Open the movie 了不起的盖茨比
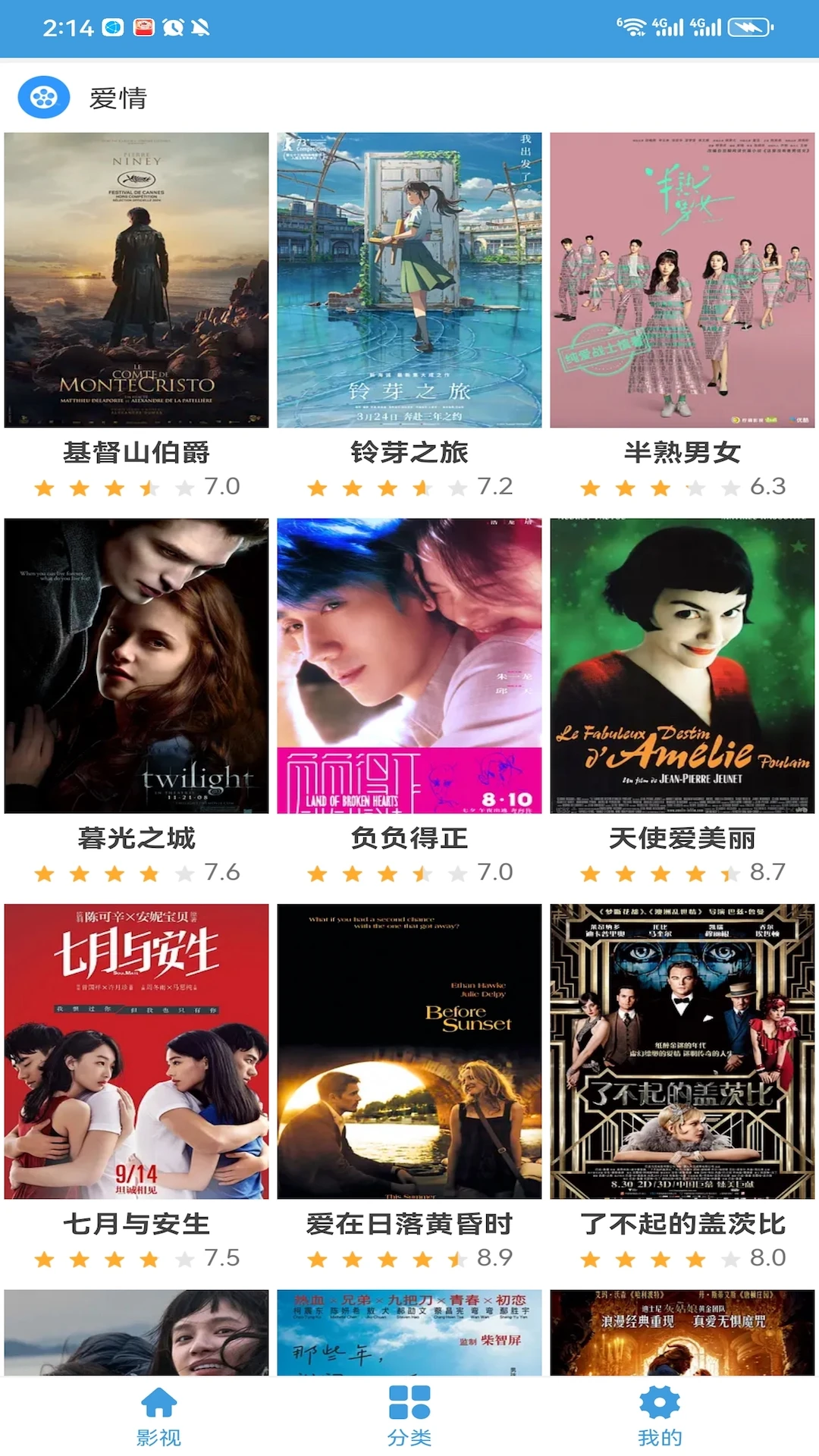This screenshot has height=1456, width=819. pos(681,1050)
